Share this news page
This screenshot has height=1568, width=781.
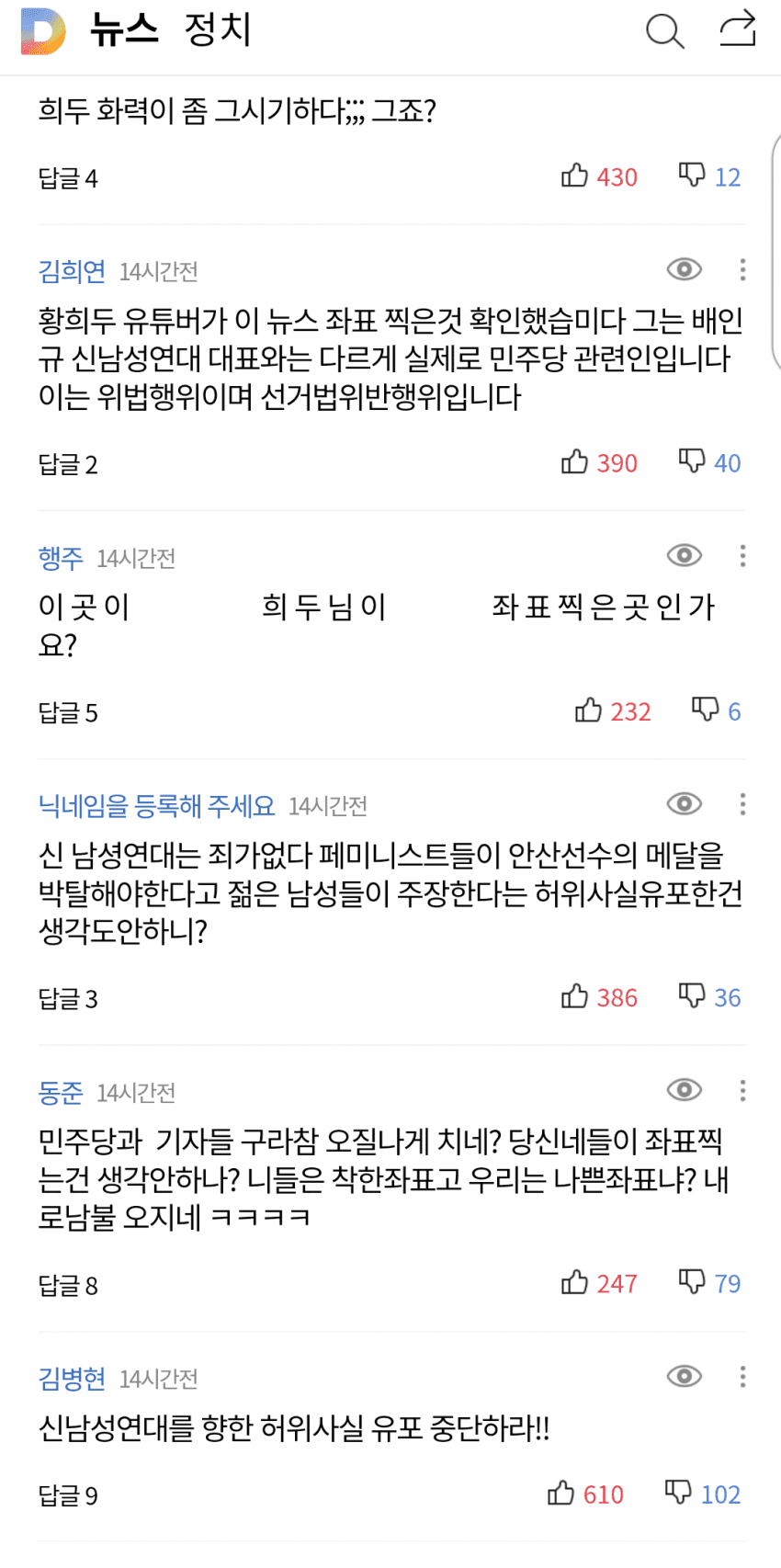[x=738, y=29]
